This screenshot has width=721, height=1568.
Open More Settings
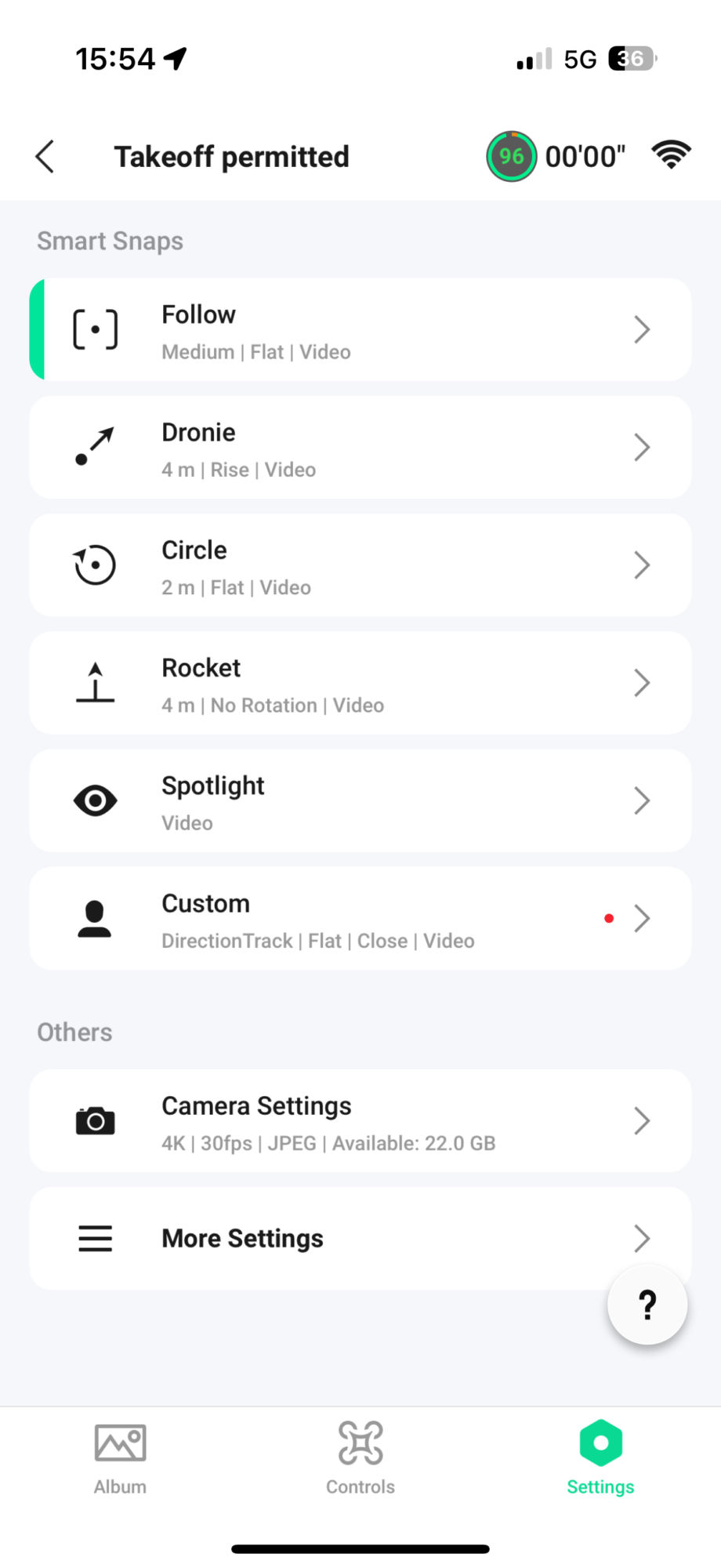[x=360, y=1239]
